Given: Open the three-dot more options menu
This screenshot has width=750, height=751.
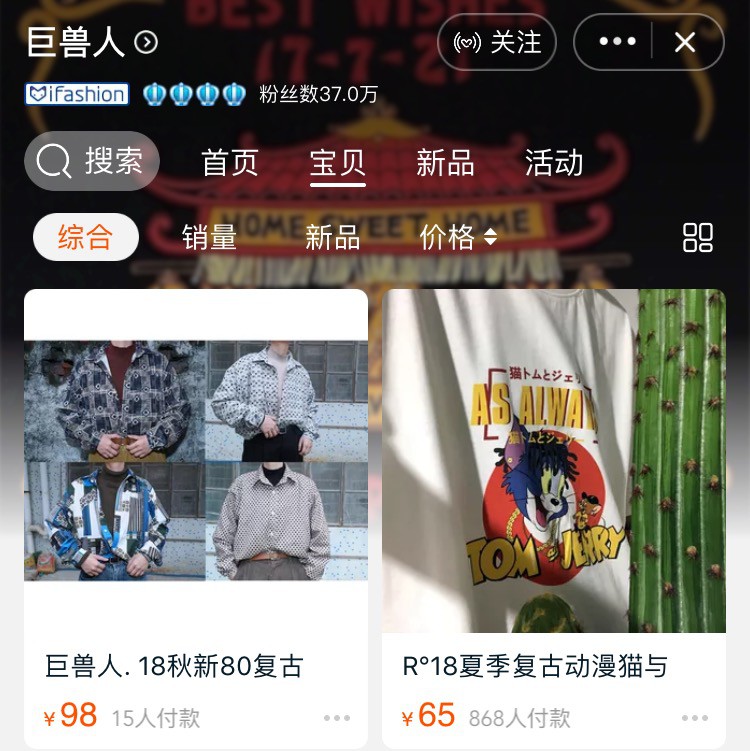Looking at the screenshot, I should coord(617,42).
